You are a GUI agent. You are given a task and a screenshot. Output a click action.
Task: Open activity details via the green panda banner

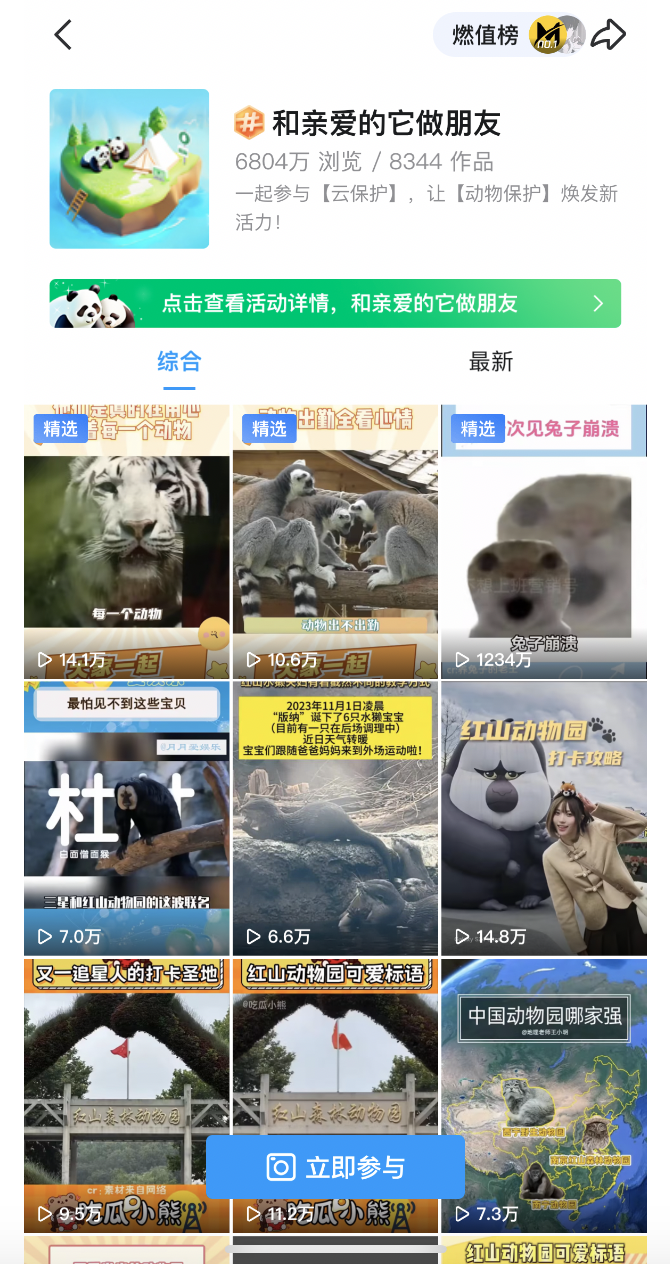click(x=335, y=303)
